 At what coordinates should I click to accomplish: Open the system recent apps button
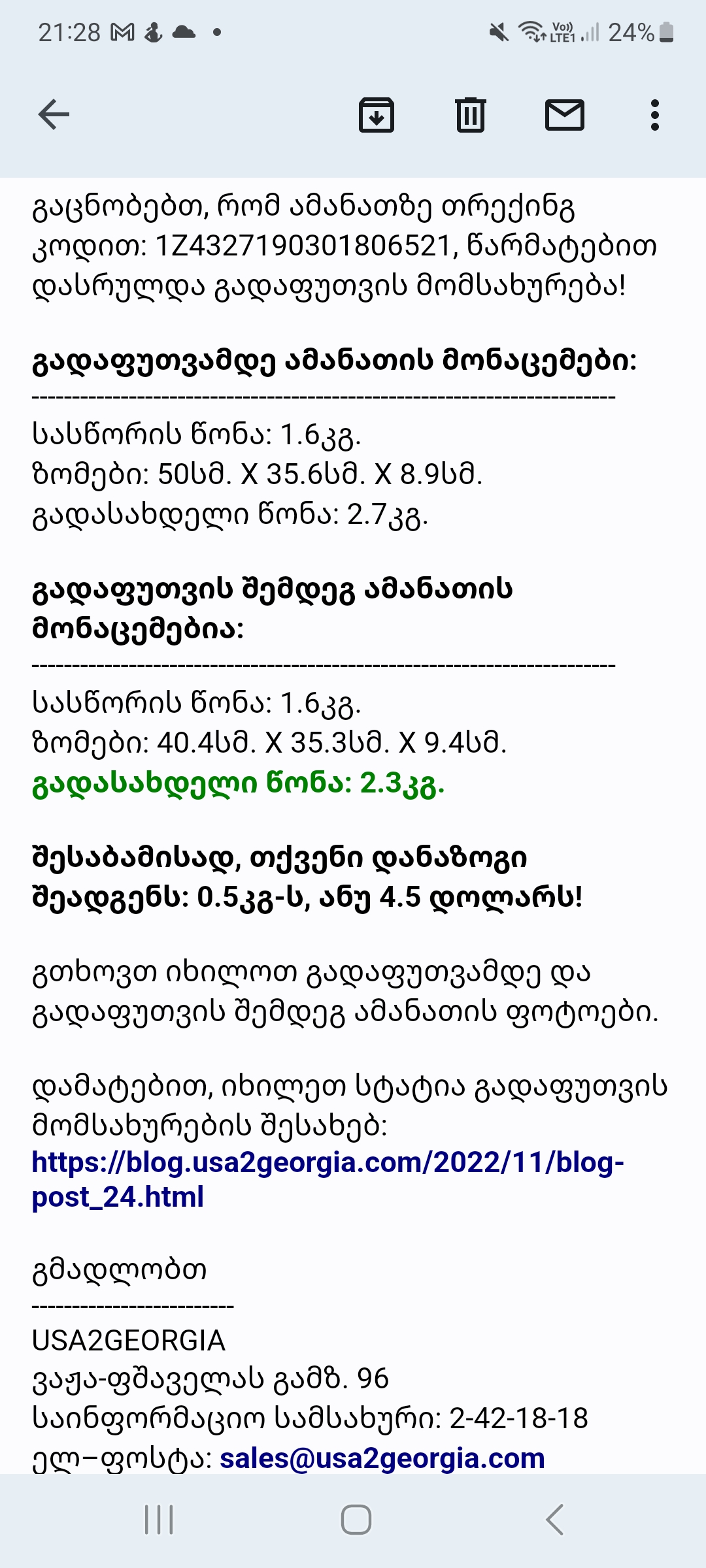point(159,1519)
